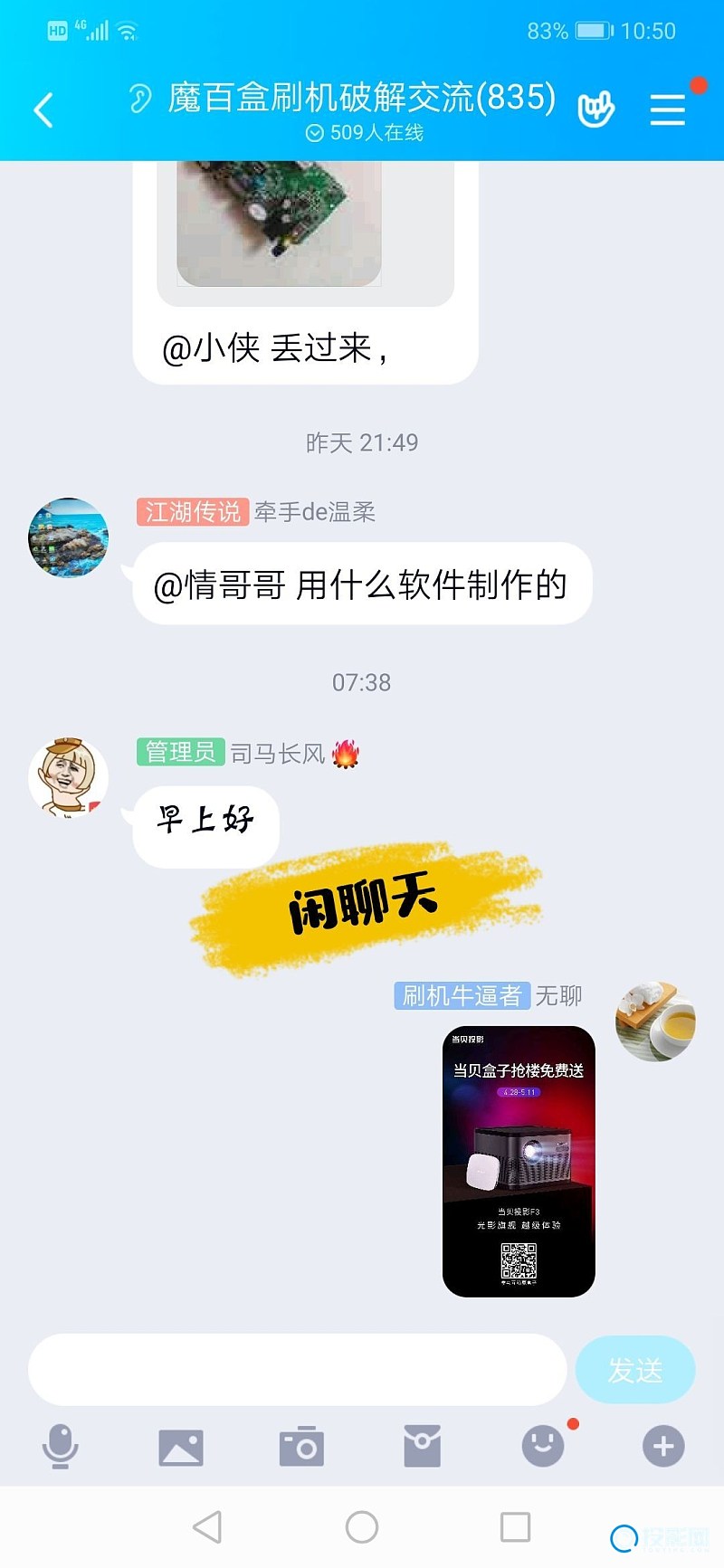Open the camera icon
This screenshot has height=1568, width=724.
tap(301, 1446)
